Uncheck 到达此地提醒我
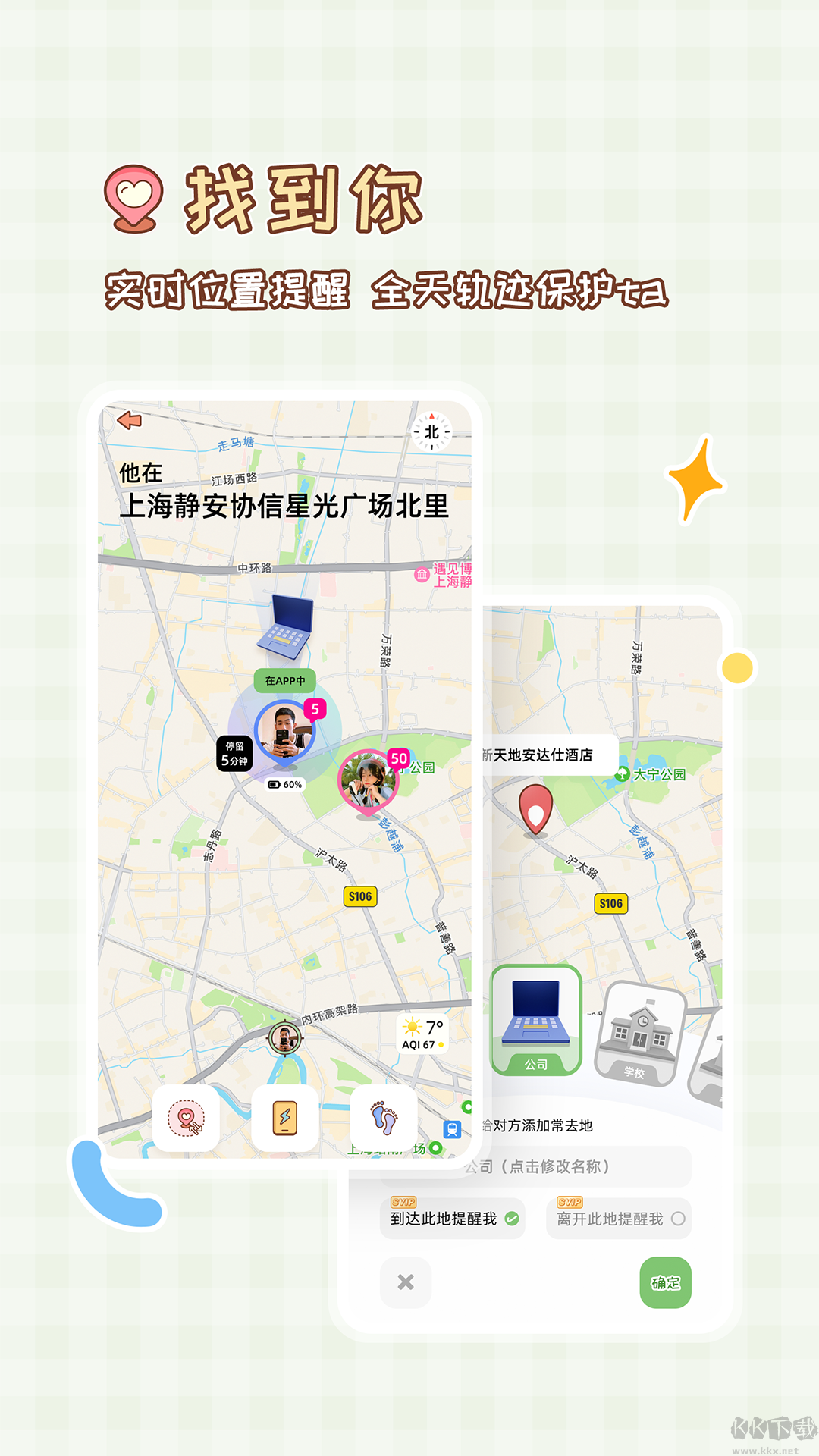The image size is (819, 1456). click(x=451, y=1218)
